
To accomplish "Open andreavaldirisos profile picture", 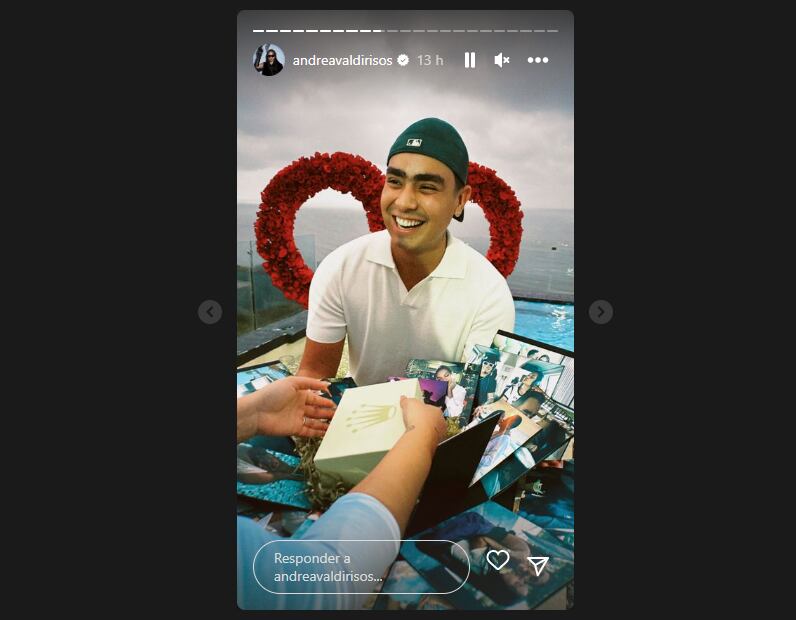I will click(269, 60).
